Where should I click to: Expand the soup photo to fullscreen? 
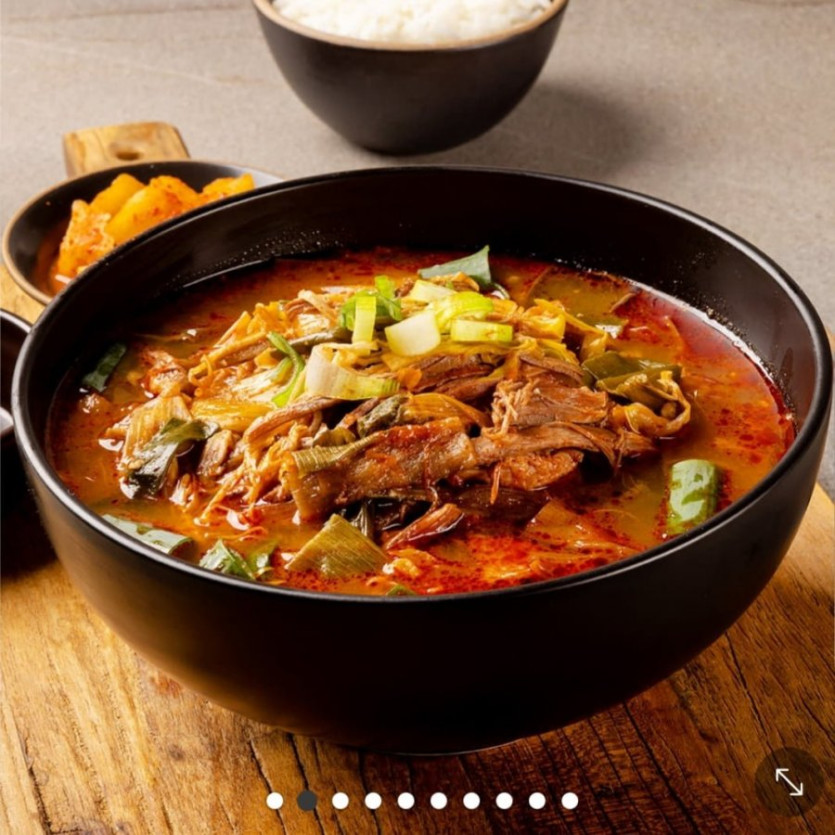[789, 782]
